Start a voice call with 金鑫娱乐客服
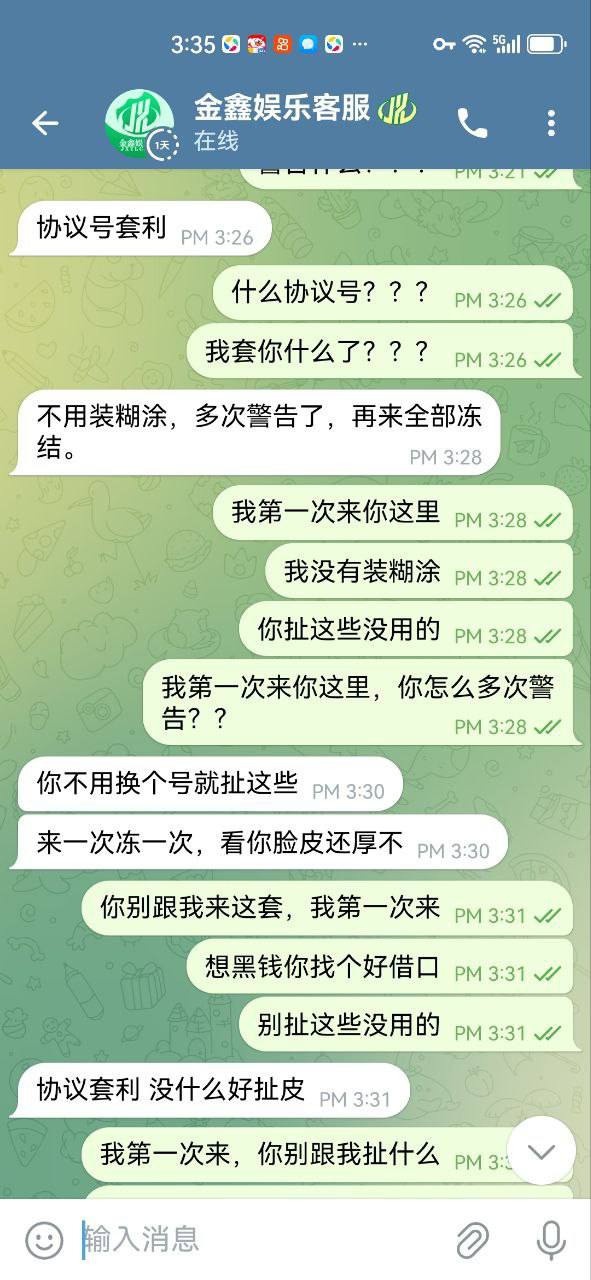 (x=472, y=123)
